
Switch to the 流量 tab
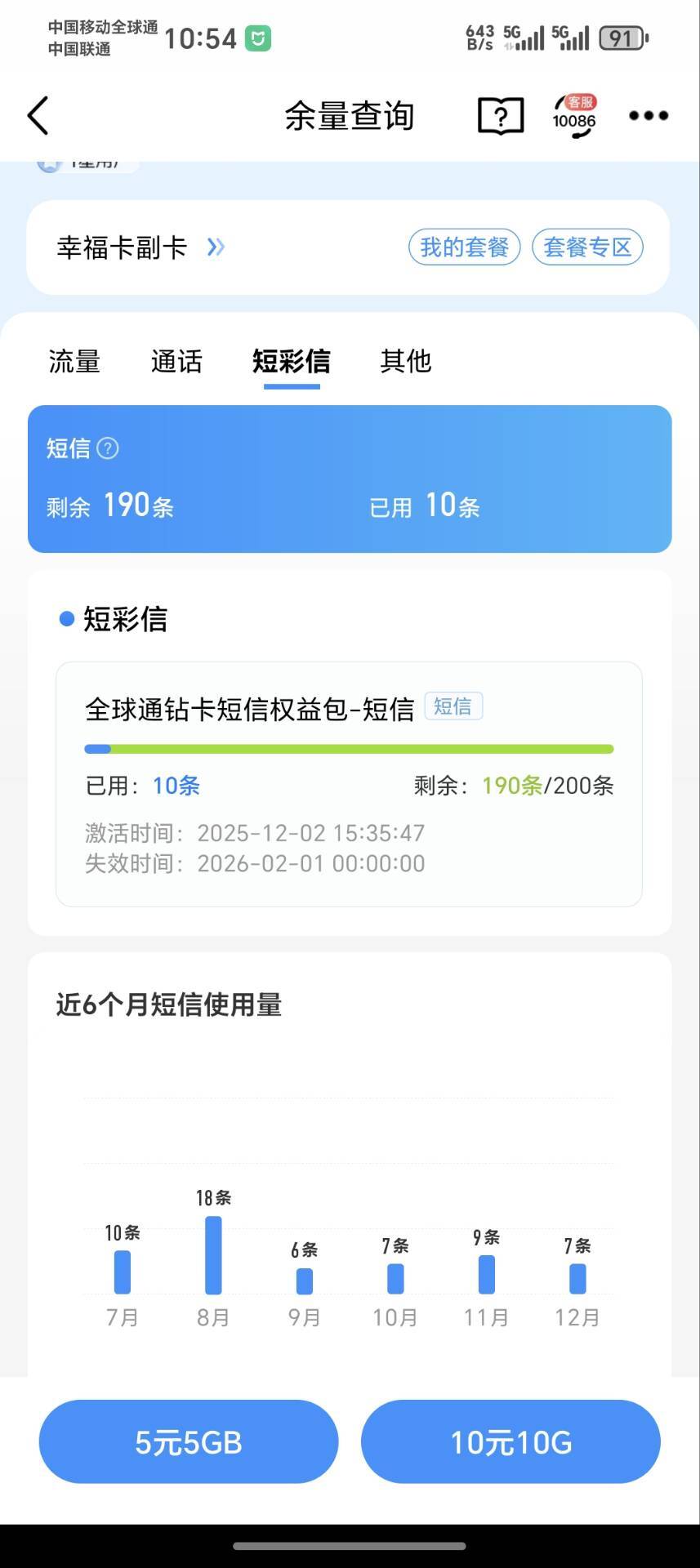pos(74,361)
